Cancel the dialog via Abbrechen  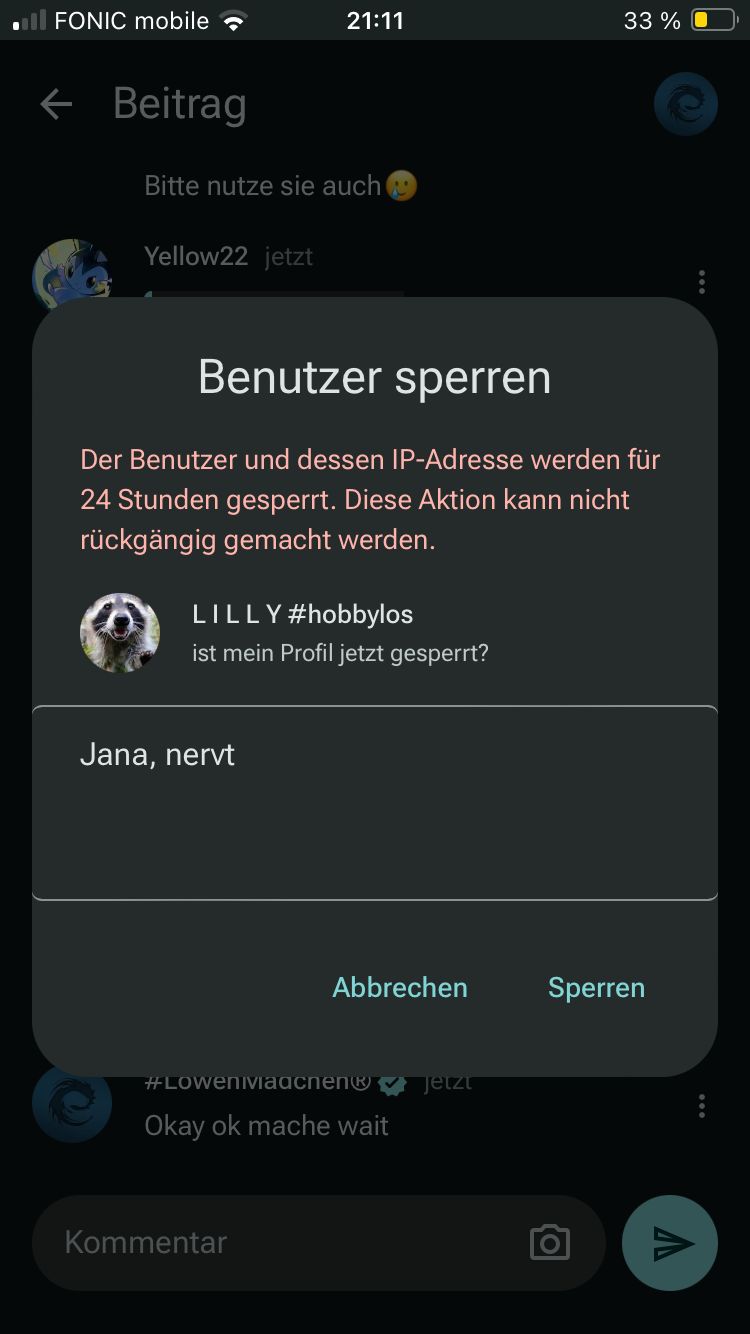click(400, 987)
